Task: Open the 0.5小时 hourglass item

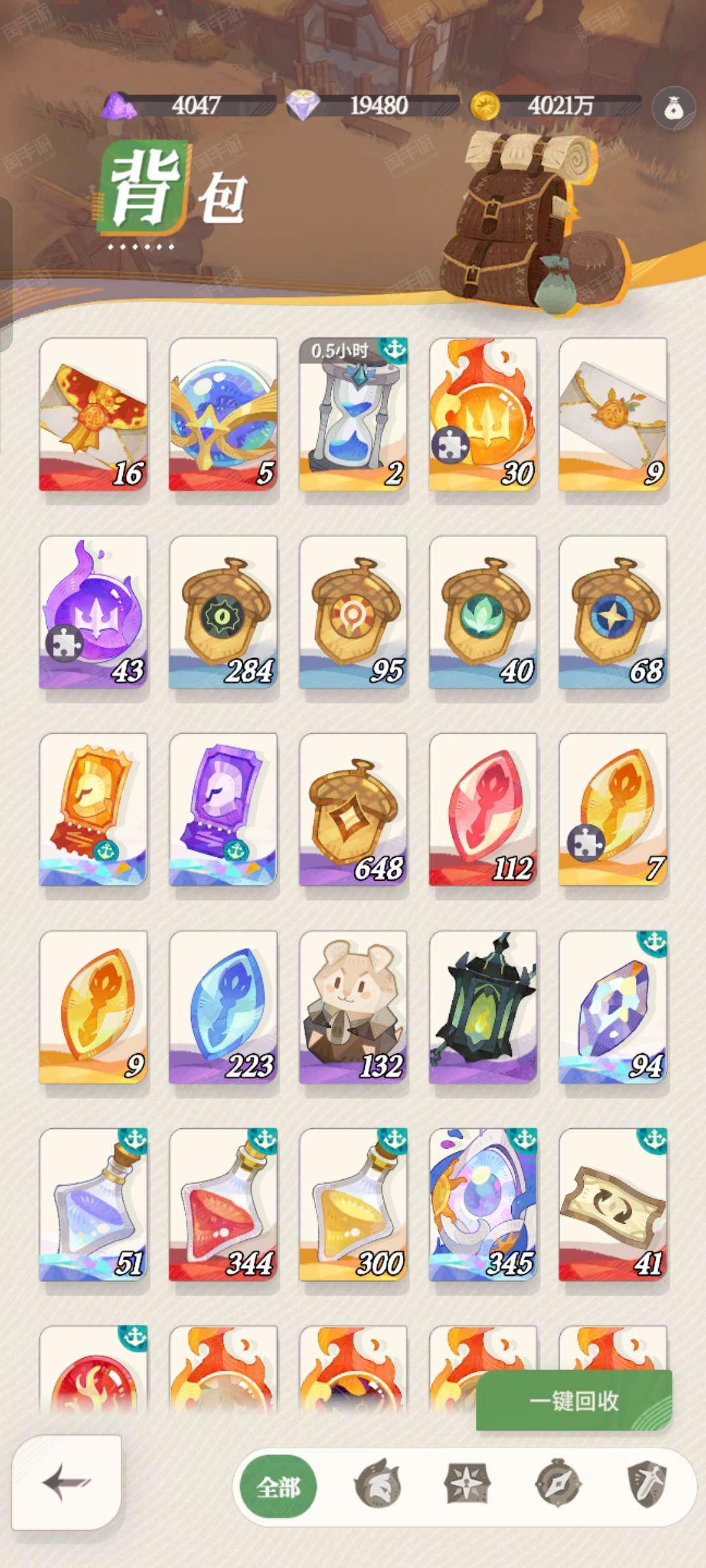Action: point(353,414)
